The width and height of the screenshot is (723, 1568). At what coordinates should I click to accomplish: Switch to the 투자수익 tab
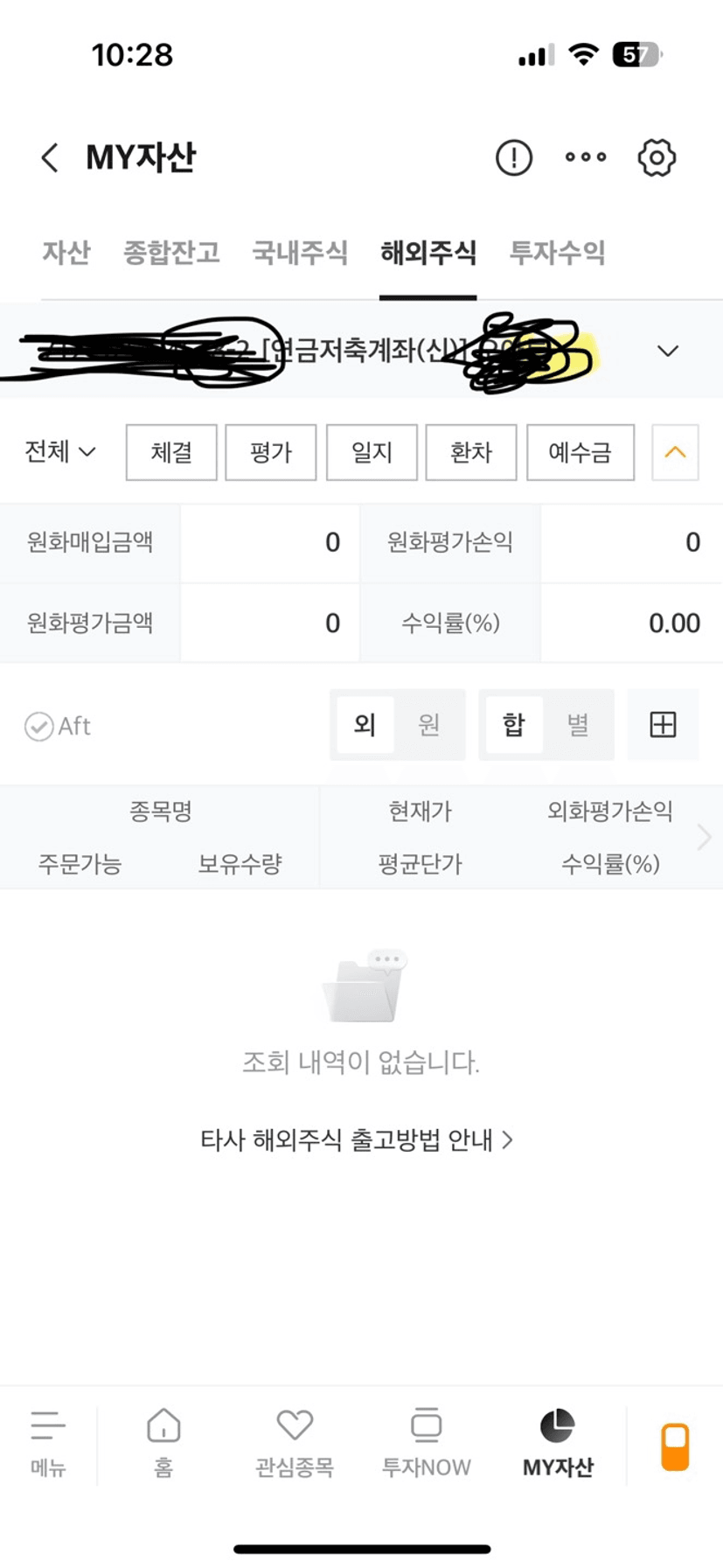[557, 253]
